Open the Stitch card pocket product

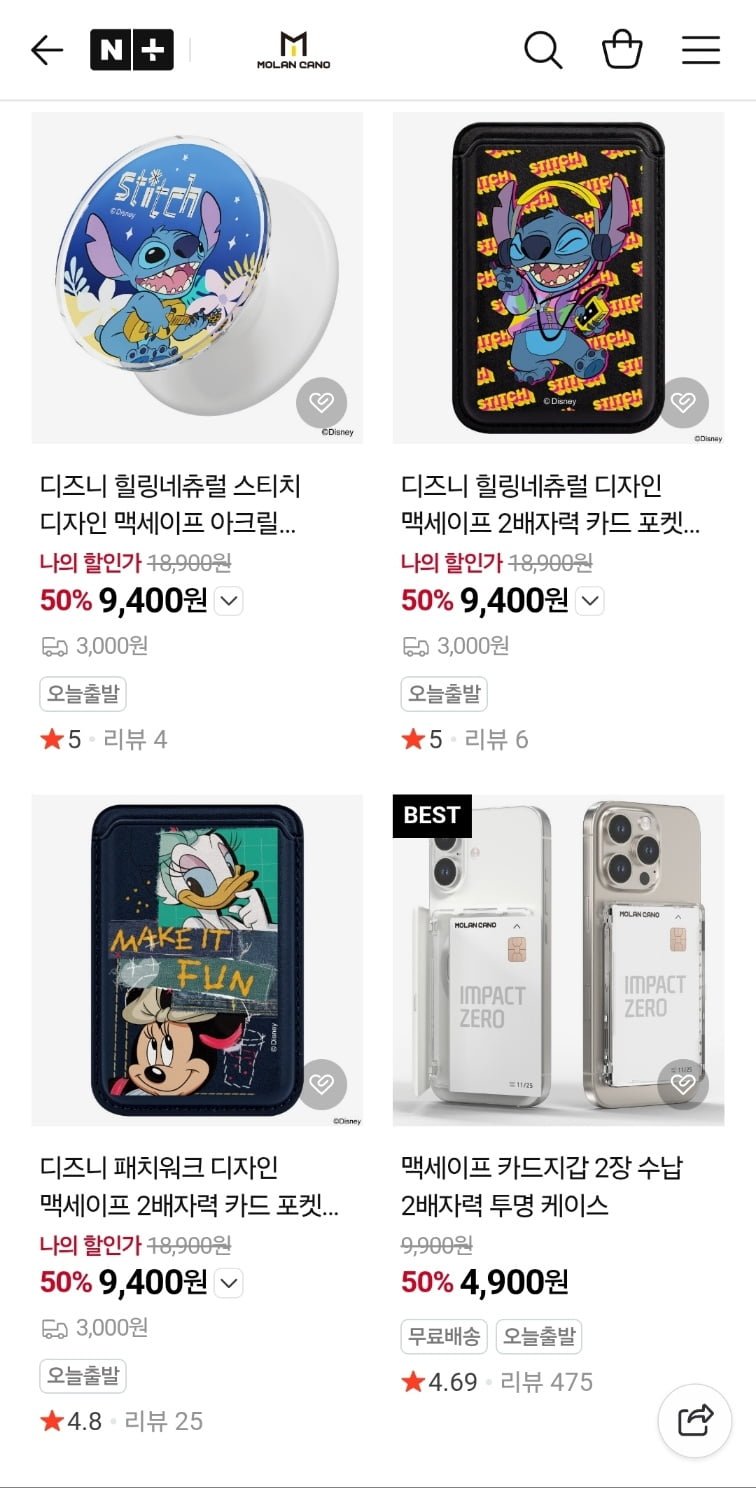click(x=558, y=277)
